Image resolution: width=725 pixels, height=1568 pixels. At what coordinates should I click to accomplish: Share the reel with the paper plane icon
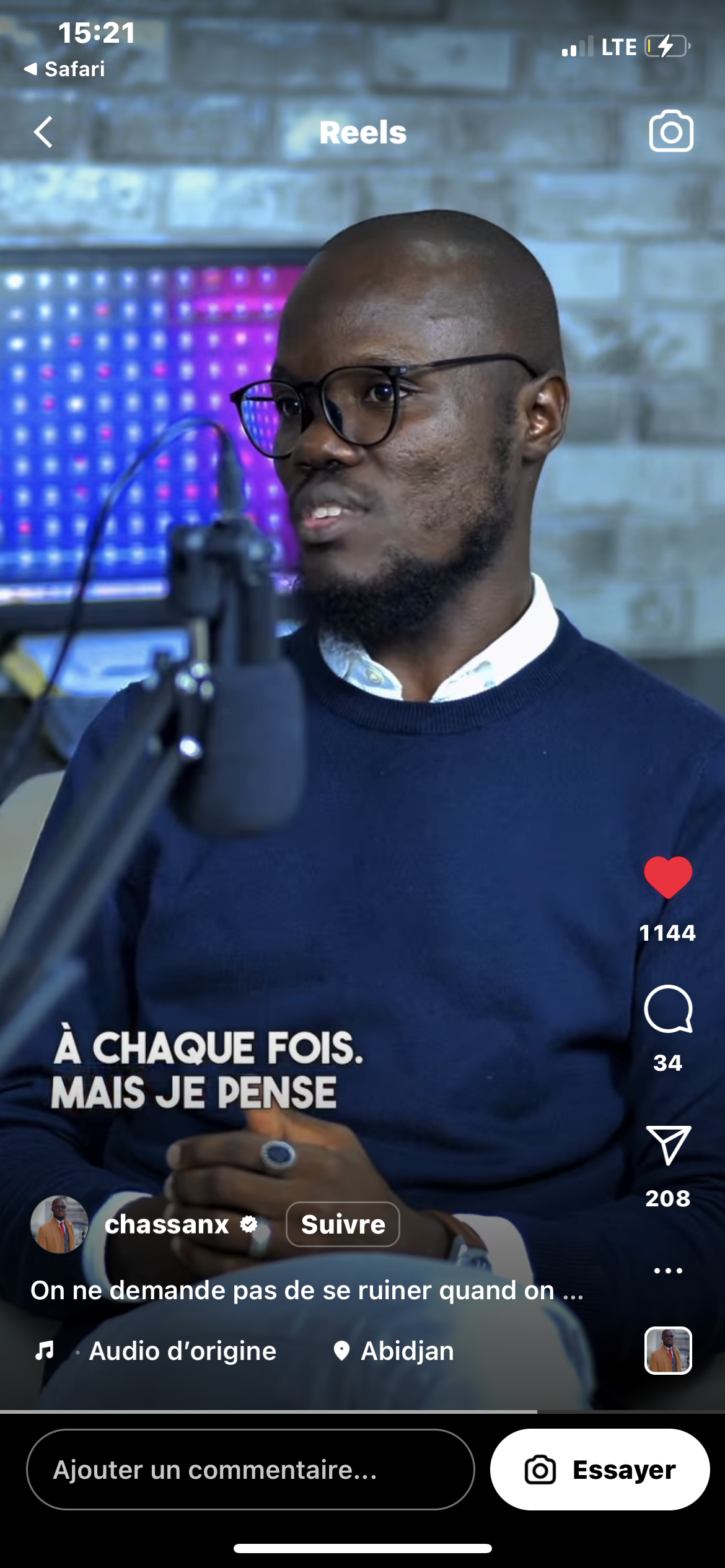click(x=668, y=1145)
